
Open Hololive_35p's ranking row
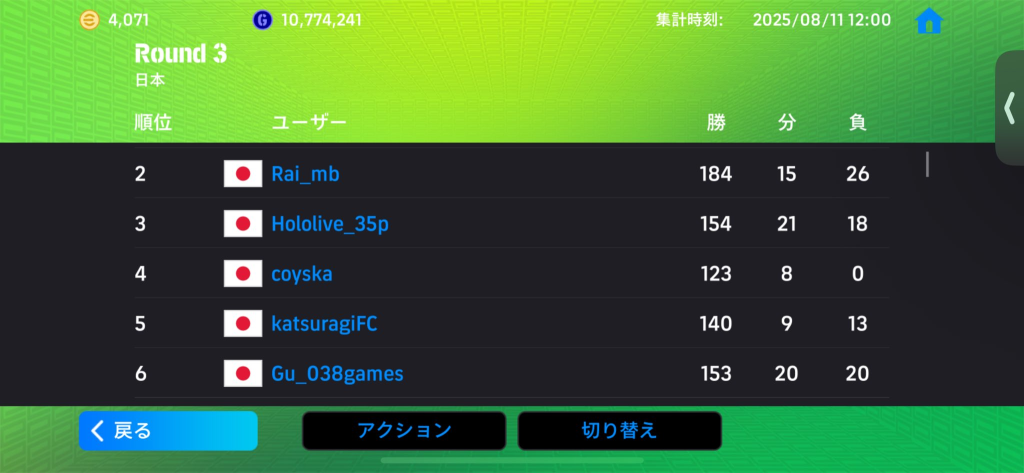[329, 224]
